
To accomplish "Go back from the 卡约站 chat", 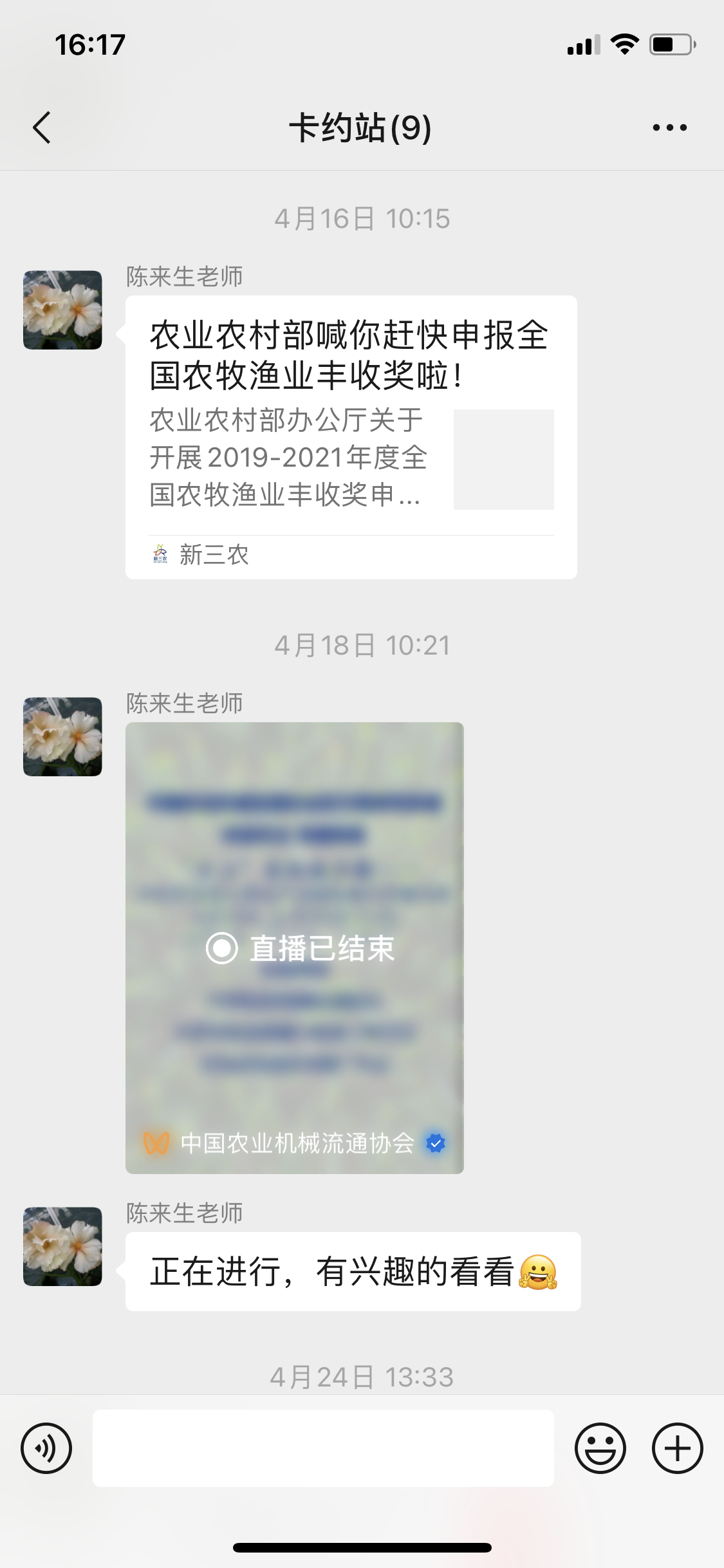I will click(42, 127).
